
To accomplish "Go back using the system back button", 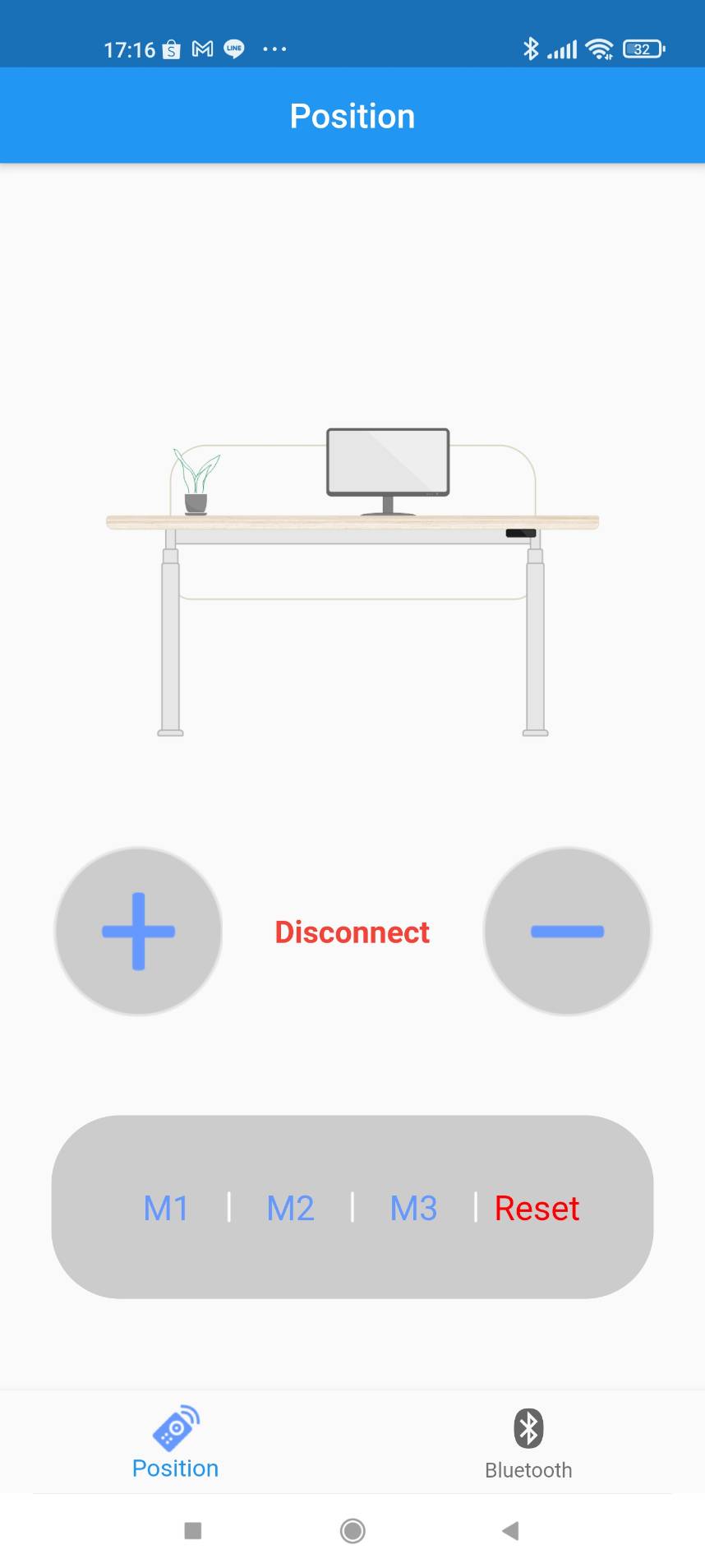I will click(510, 1530).
